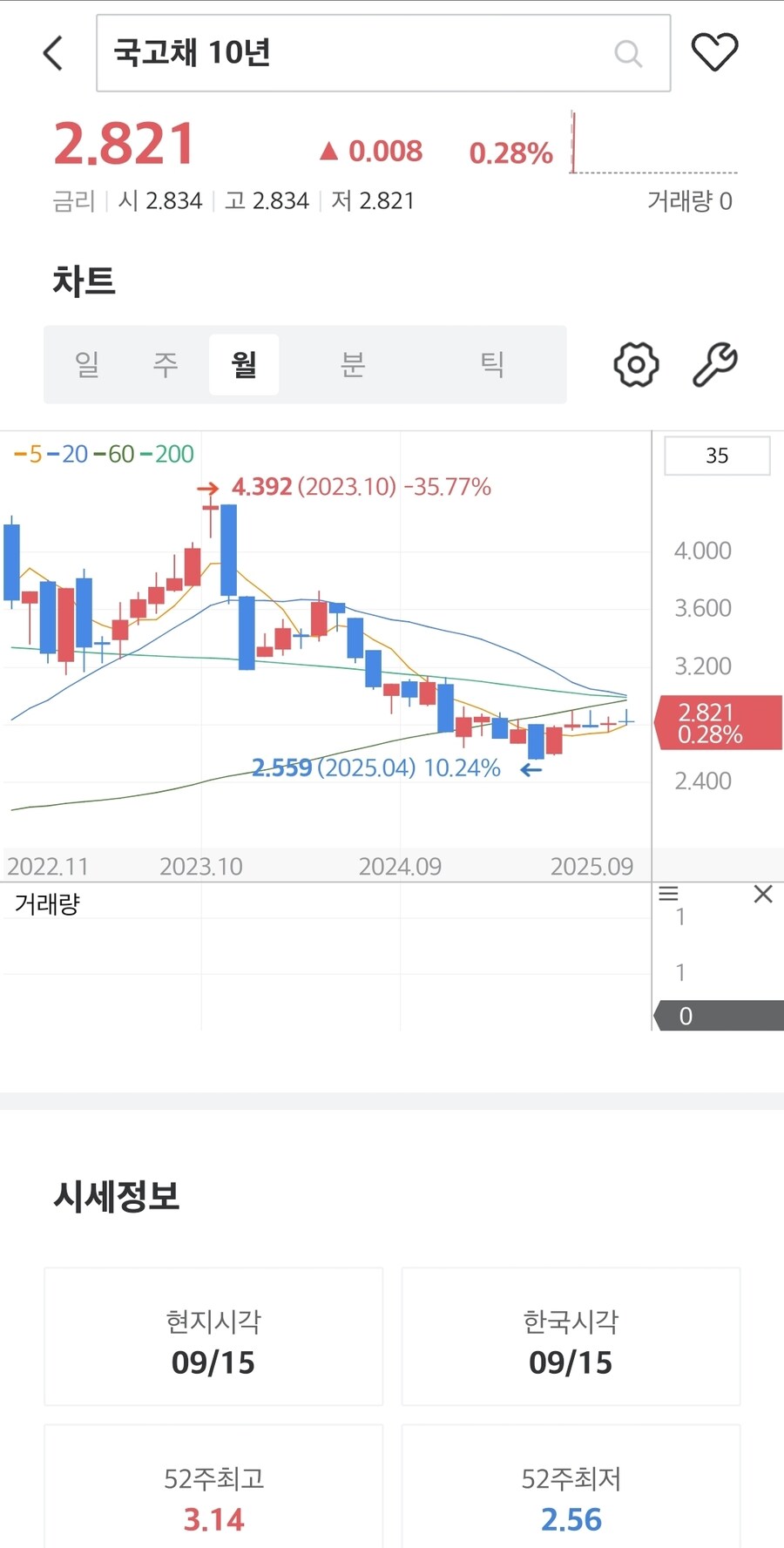Toggle the 60-period moving average legend
The height and width of the screenshot is (1548, 784).
(113, 454)
